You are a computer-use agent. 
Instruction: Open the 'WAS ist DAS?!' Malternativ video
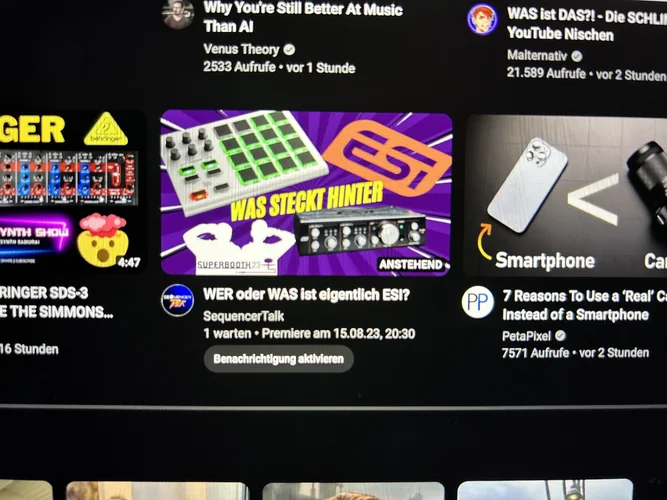[x=585, y=23]
